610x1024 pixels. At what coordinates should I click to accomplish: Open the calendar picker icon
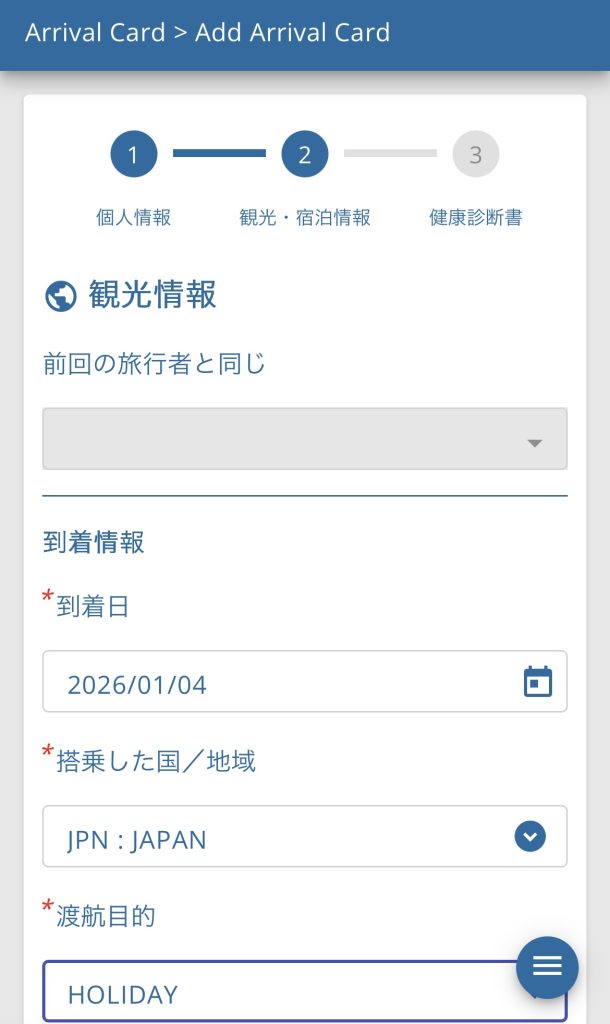tap(538, 682)
